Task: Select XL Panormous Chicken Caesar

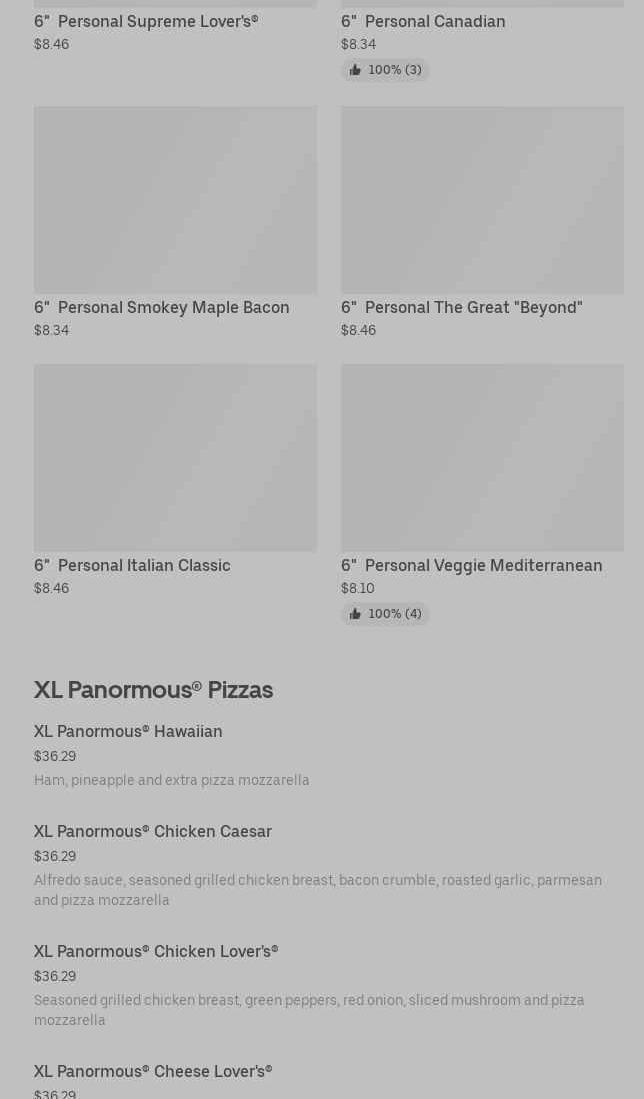Action: pos(153,832)
